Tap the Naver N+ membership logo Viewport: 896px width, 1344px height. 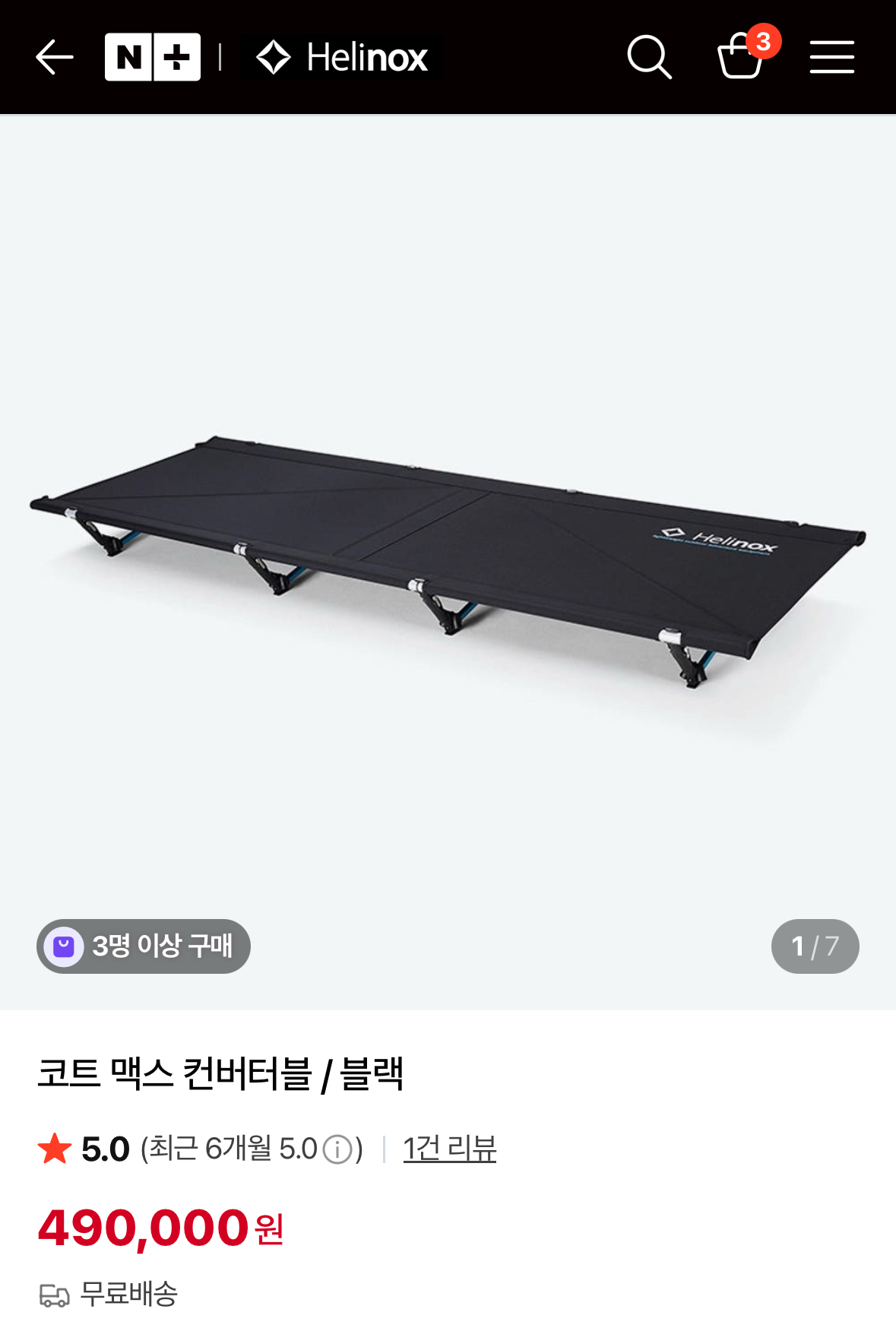click(152, 55)
